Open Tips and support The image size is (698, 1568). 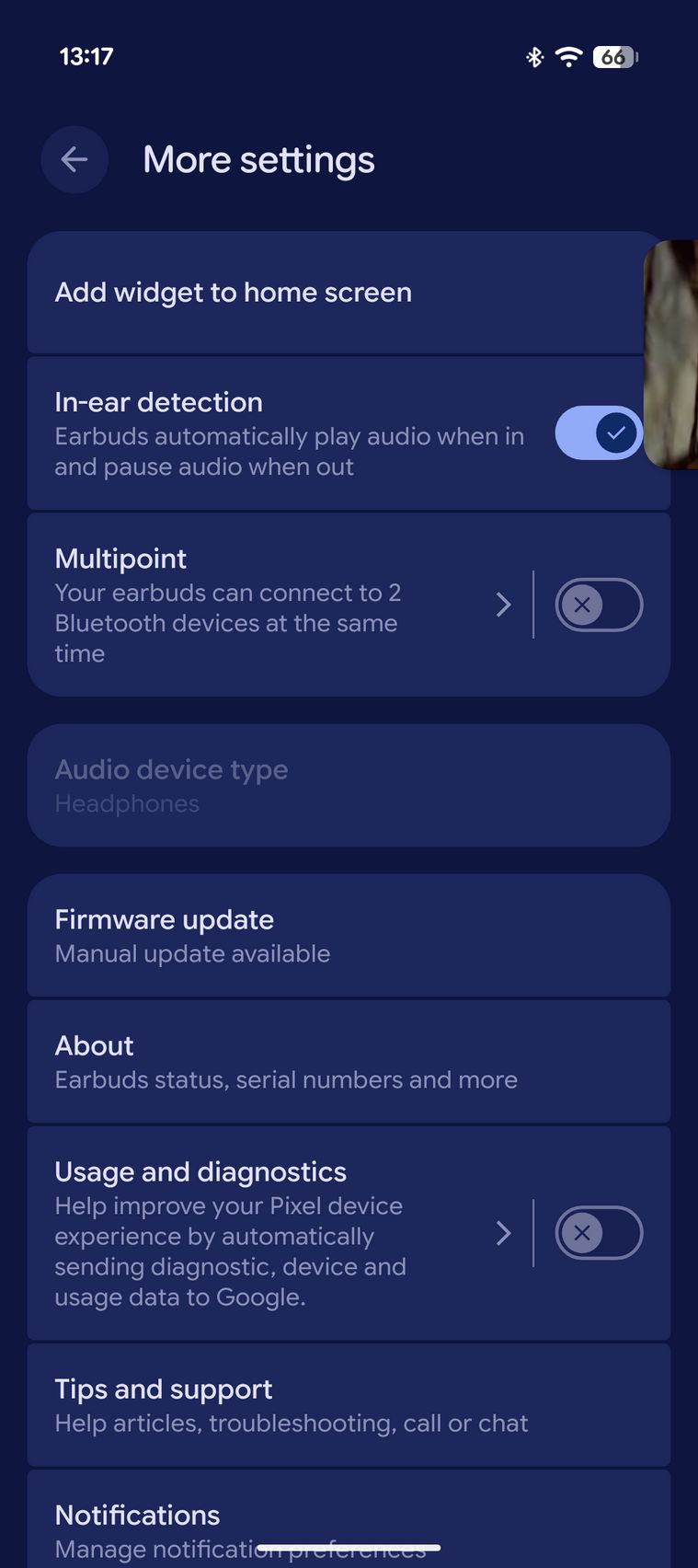(x=348, y=1405)
